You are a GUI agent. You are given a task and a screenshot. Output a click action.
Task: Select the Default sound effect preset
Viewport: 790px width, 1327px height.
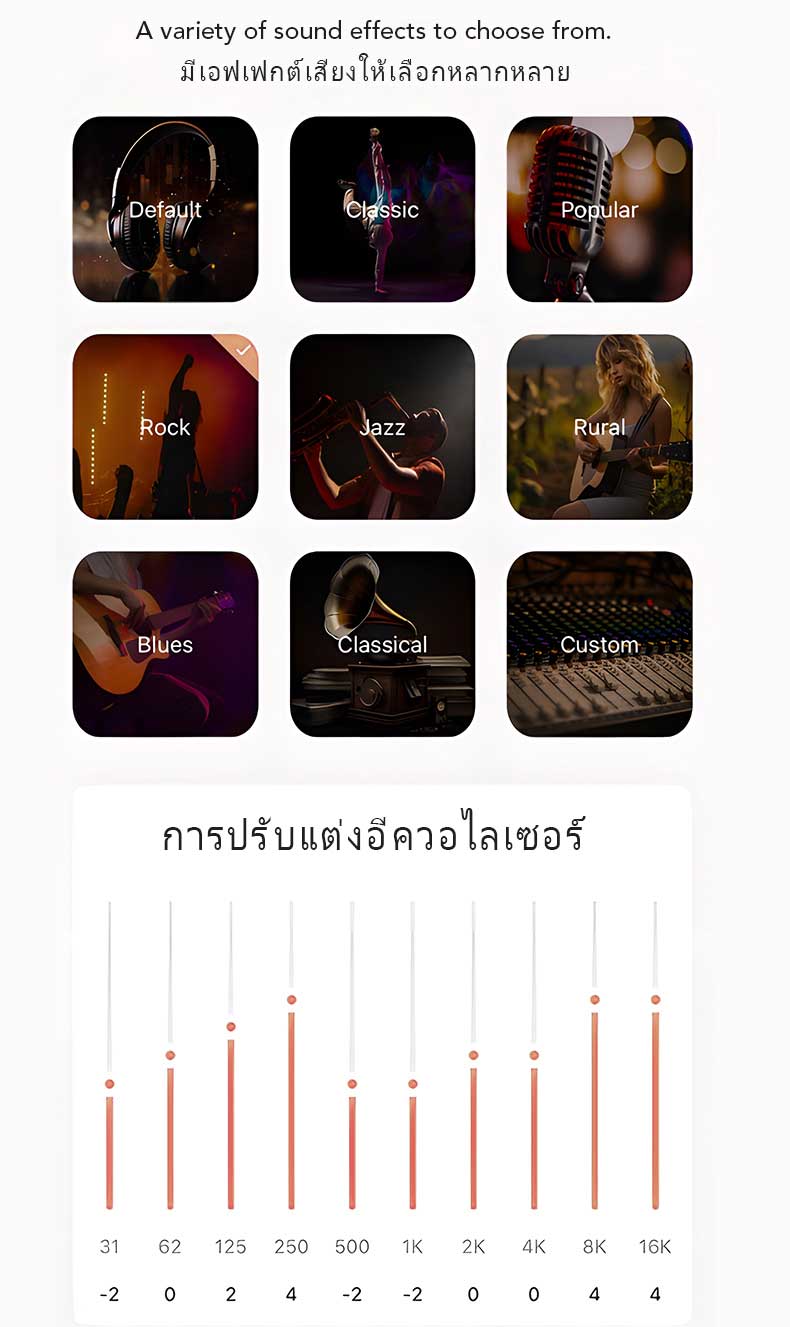(x=166, y=210)
